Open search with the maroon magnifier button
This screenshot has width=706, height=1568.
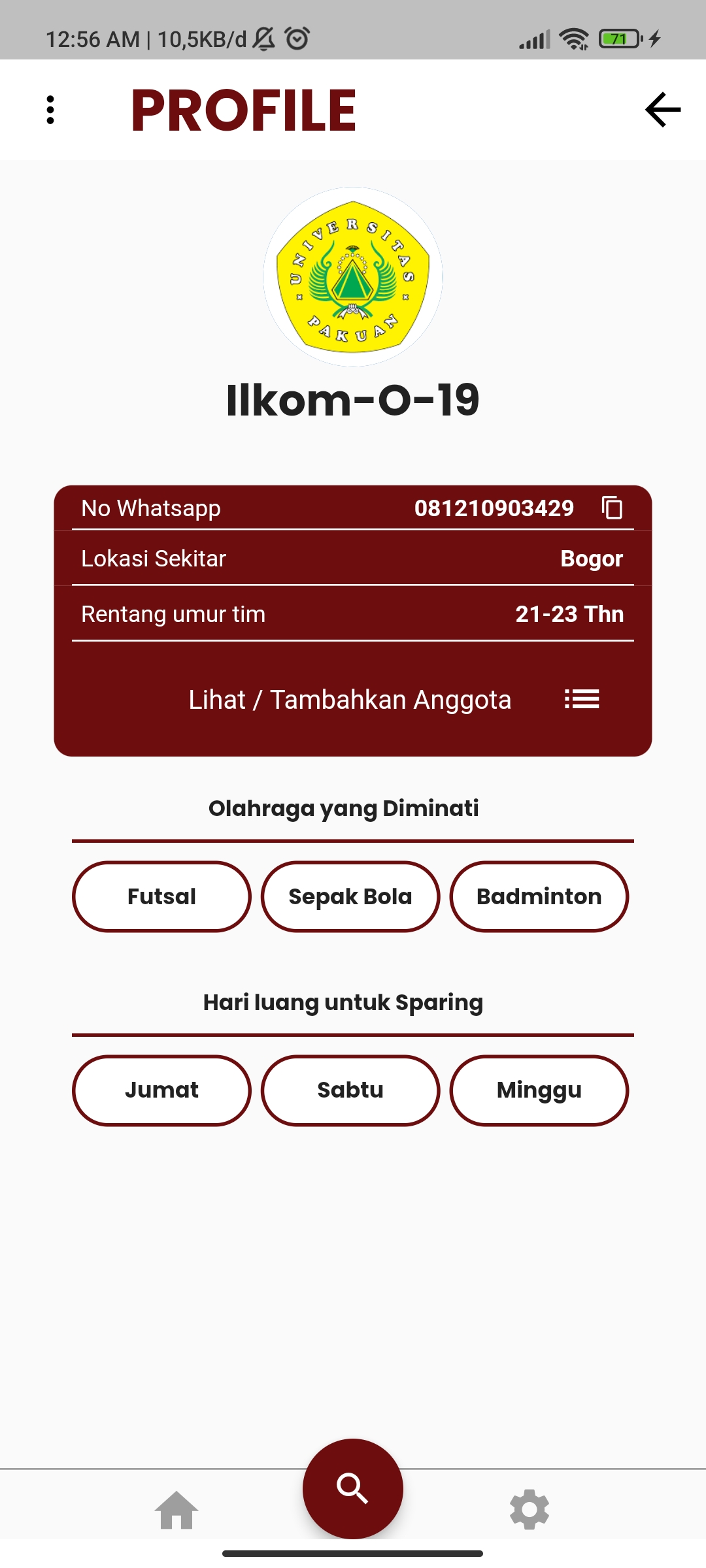tap(353, 1488)
